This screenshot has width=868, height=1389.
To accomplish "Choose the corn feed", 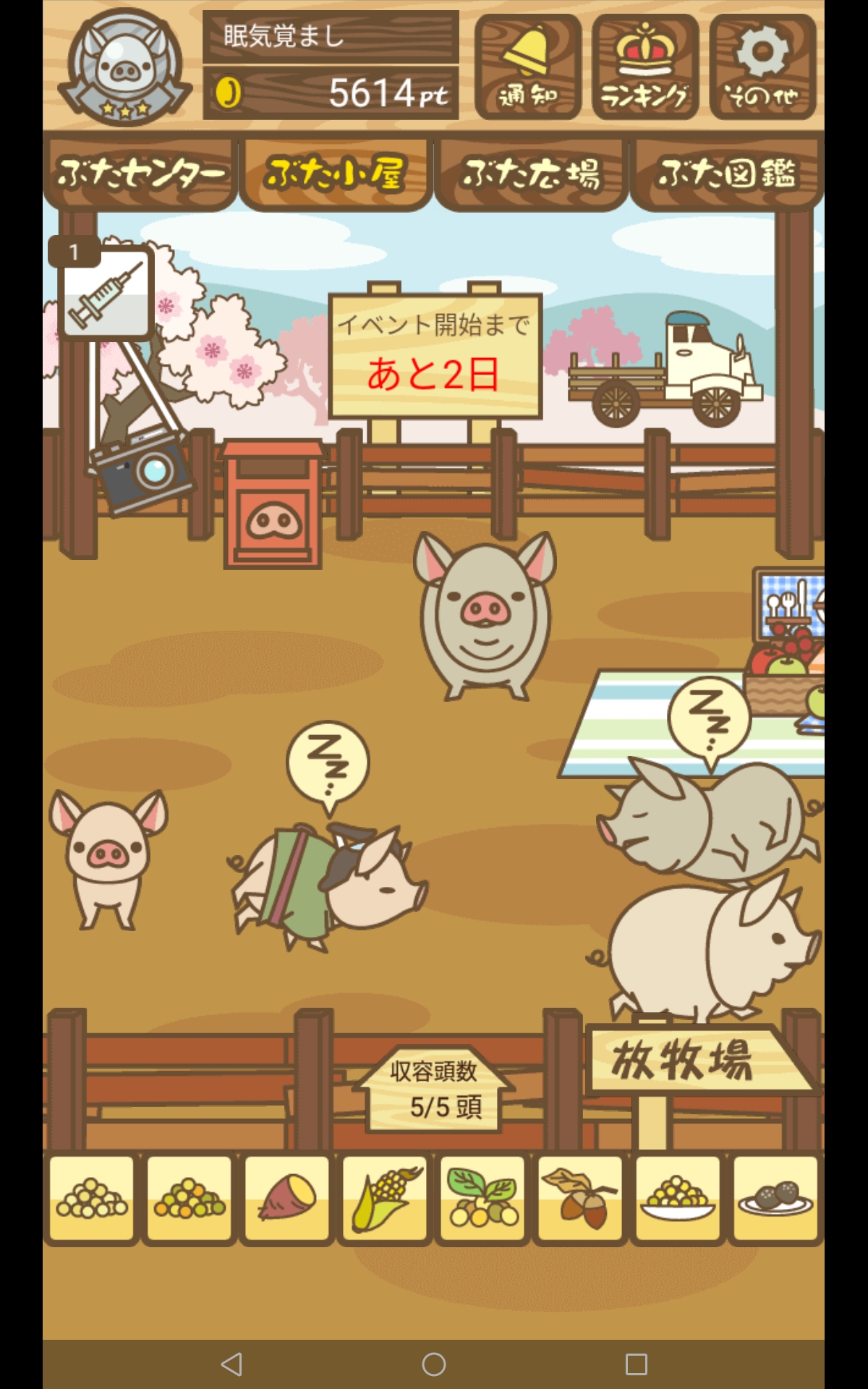I will pyautogui.click(x=385, y=1199).
